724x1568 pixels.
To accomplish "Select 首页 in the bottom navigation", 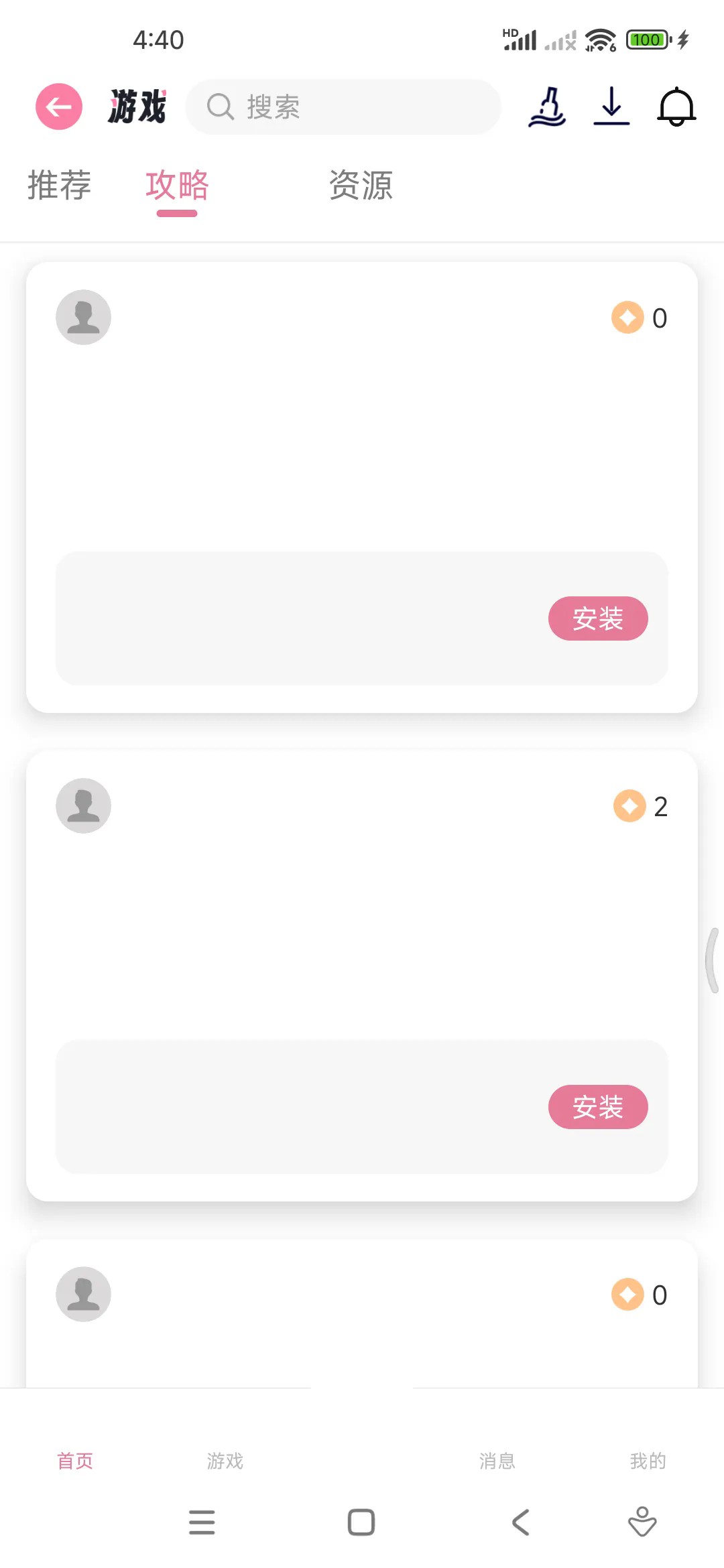I will tap(75, 1461).
